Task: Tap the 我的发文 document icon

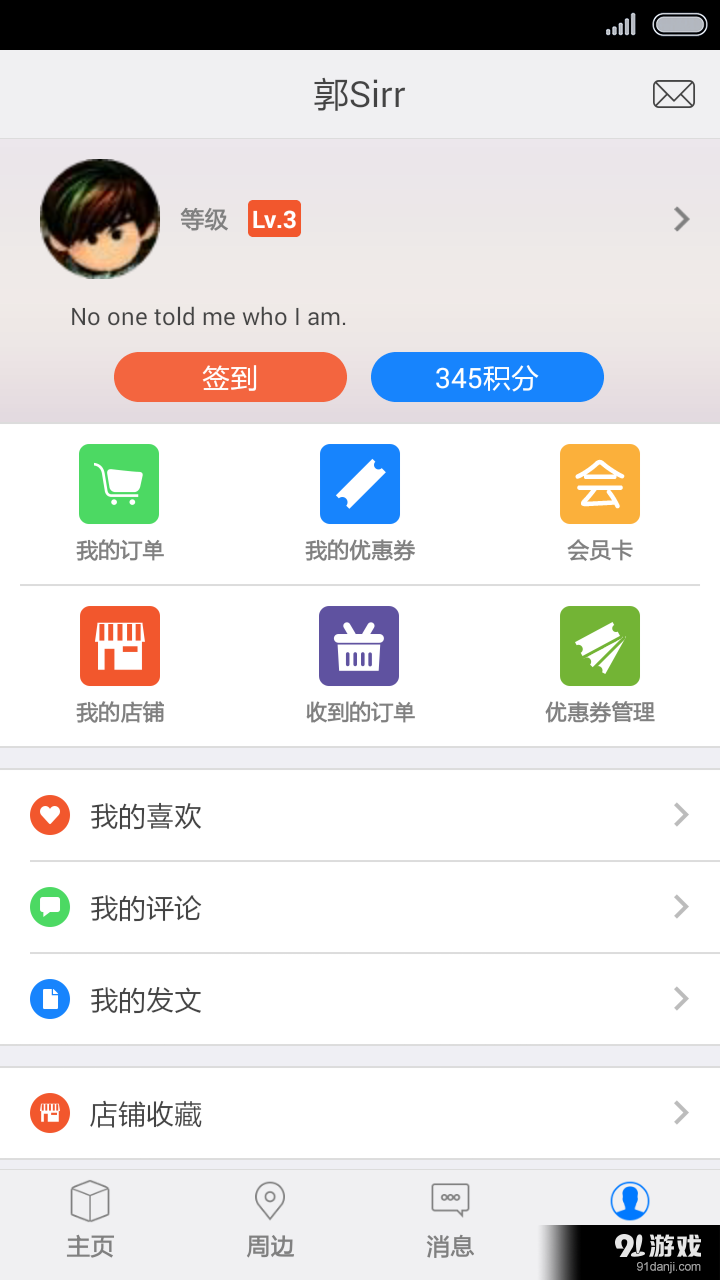Action: coord(49,999)
